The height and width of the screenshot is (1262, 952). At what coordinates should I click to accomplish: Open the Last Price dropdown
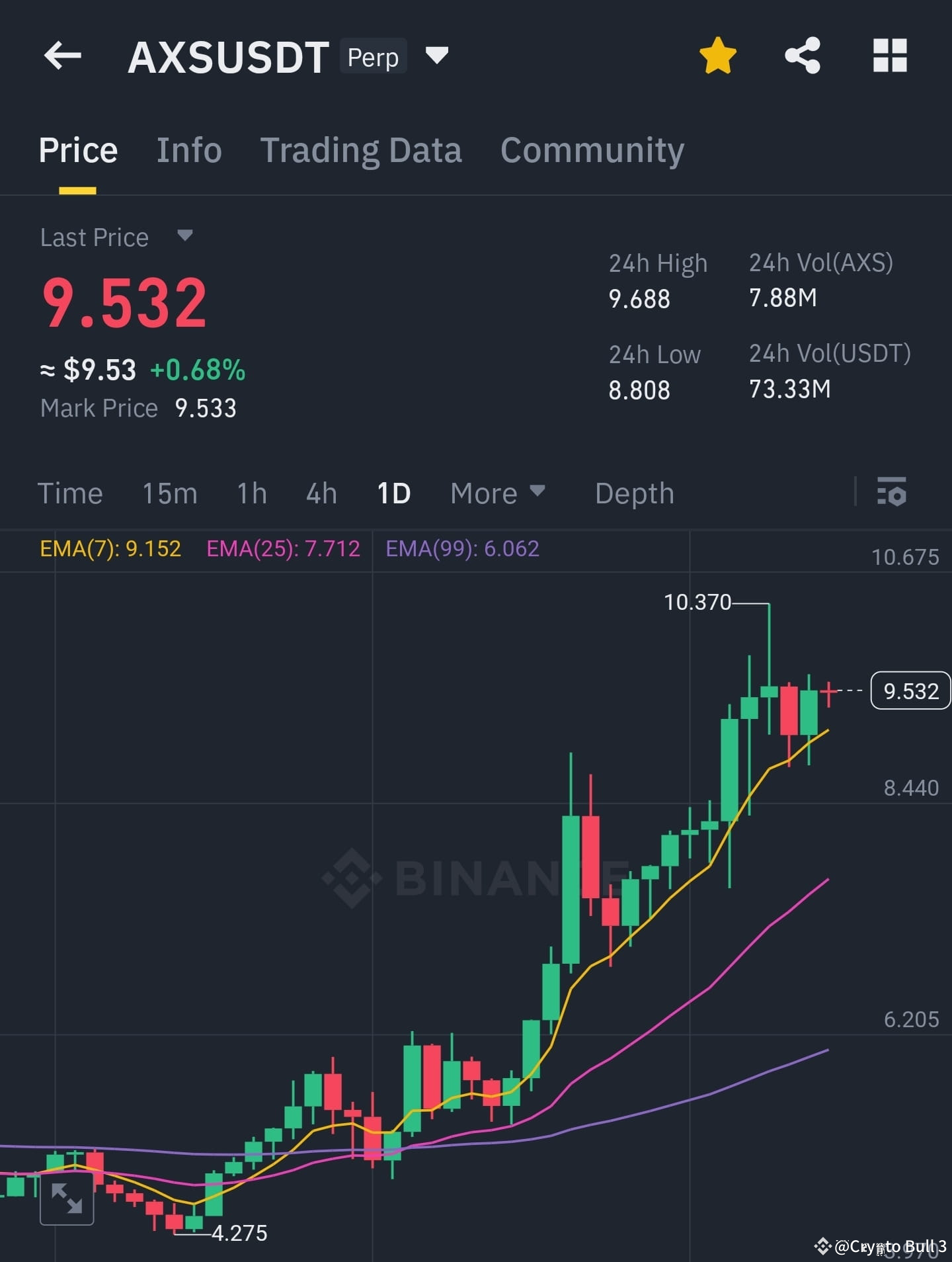coord(118,237)
